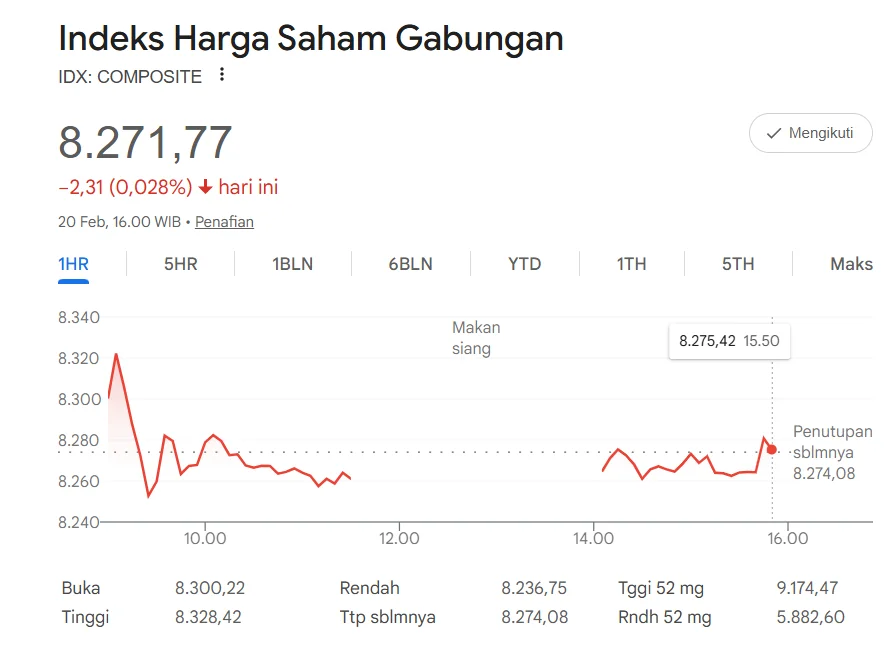The height and width of the screenshot is (653, 893).
Task: Open the Penafian disclaimer link
Action: [224, 222]
